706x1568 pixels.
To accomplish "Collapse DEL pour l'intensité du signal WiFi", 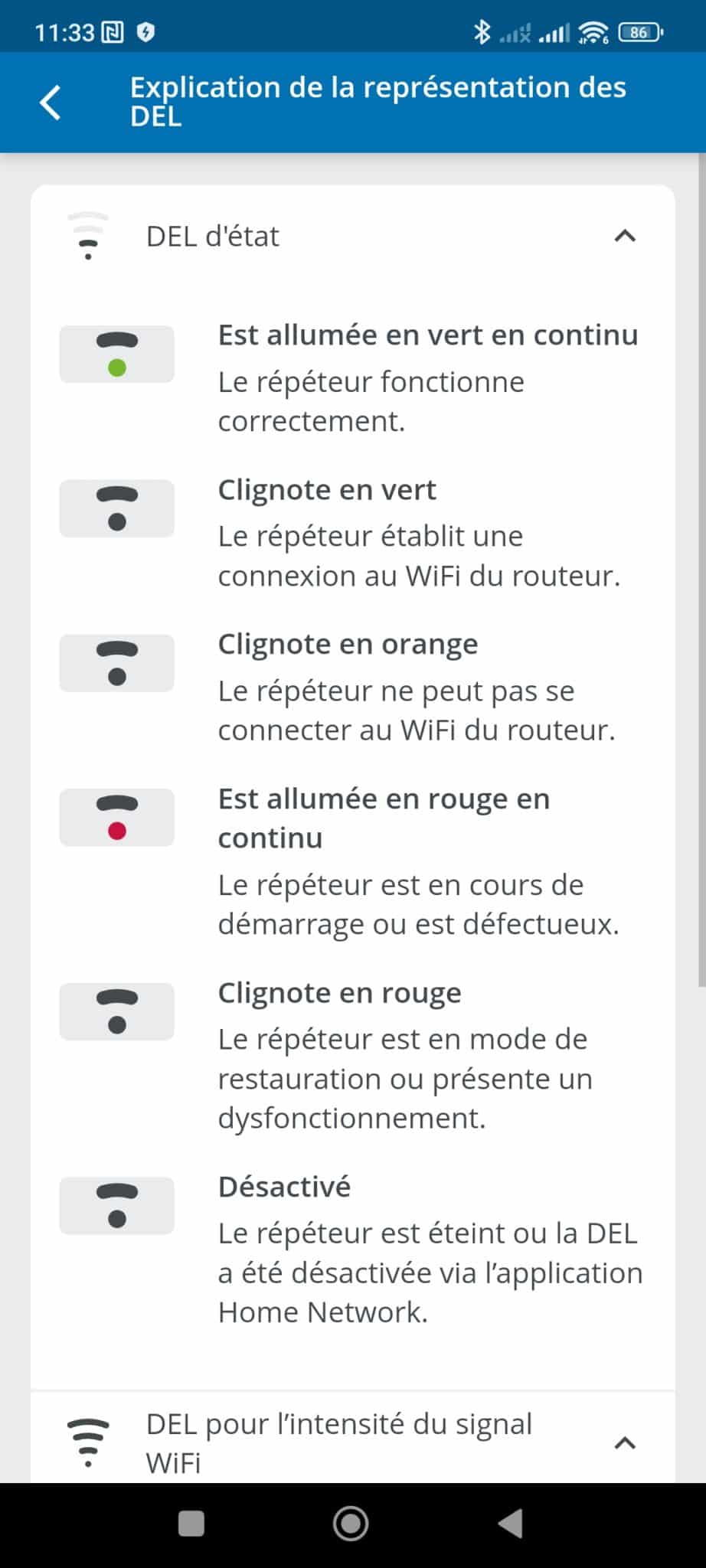I will [x=625, y=1443].
